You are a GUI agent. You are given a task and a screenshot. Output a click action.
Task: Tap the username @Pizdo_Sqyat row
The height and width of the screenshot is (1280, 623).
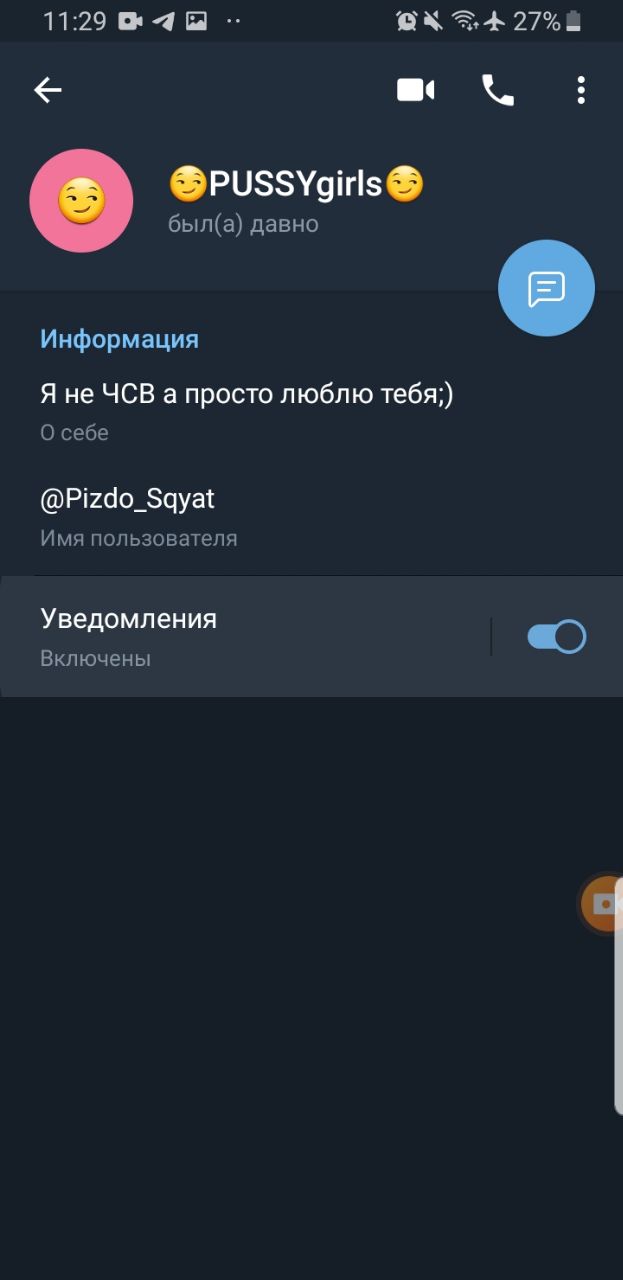tap(311, 516)
